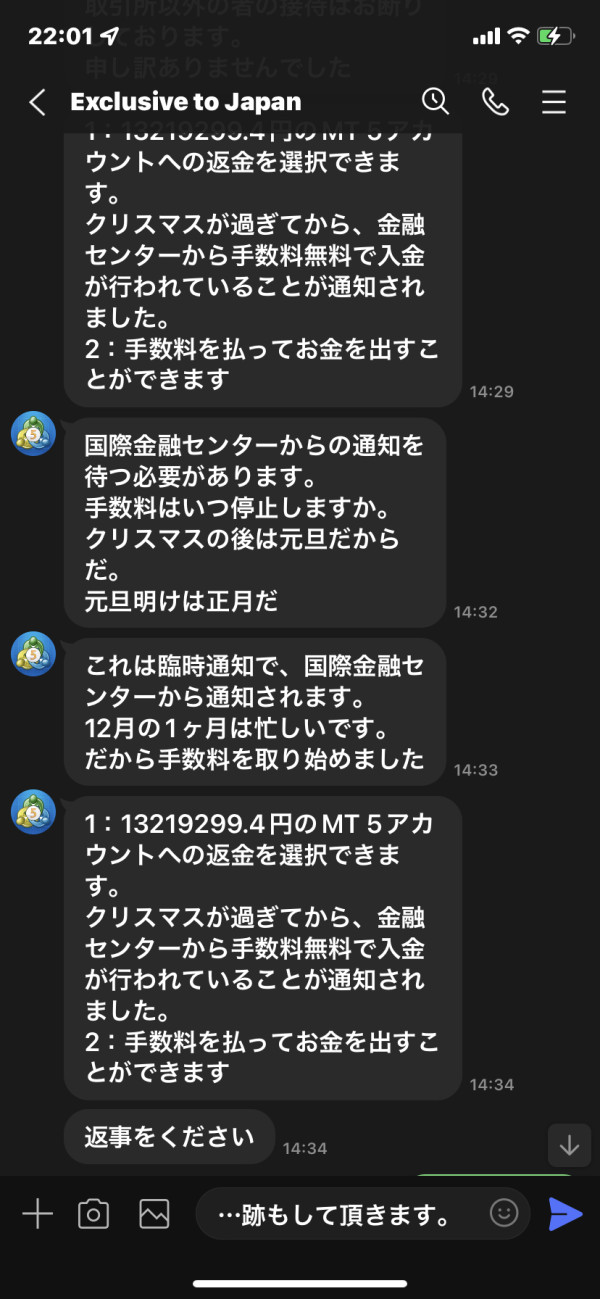Image resolution: width=600 pixels, height=1299 pixels.
Task: Open sender's avatar beside 国際金融センター message
Action: 33,433
